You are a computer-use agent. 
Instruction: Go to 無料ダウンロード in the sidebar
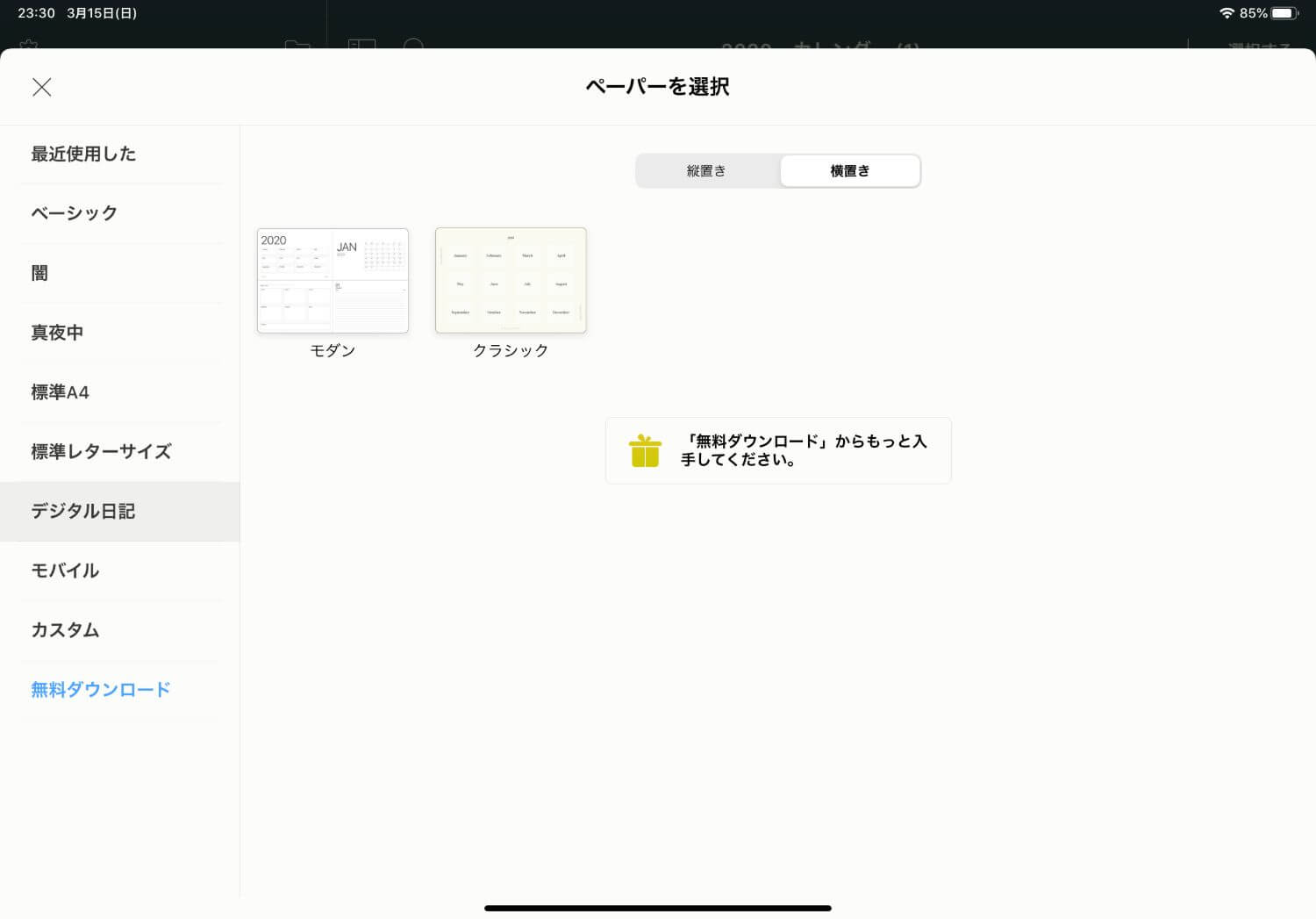(x=101, y=690)
